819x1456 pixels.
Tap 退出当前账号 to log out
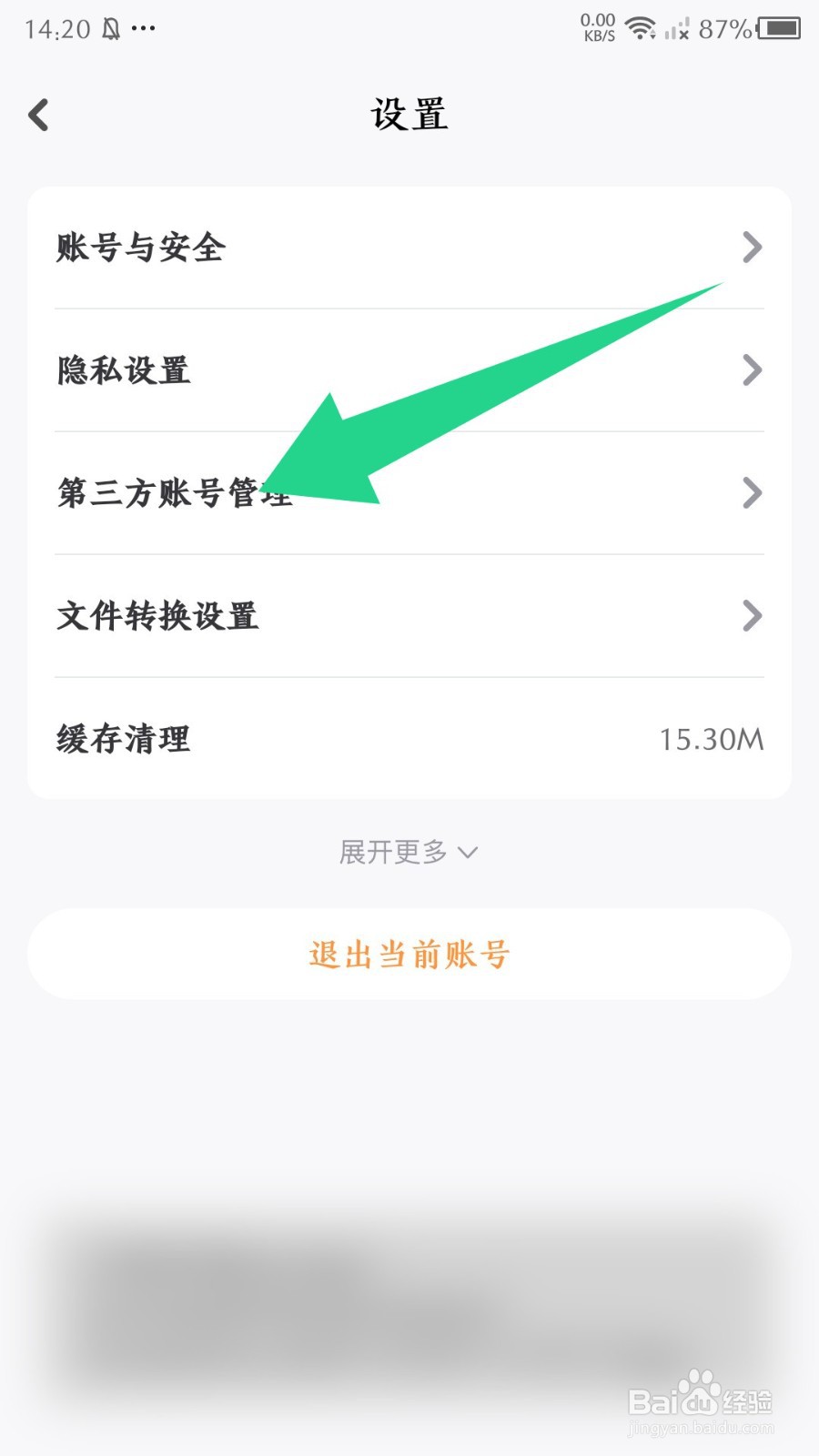[x=408, y=954]
